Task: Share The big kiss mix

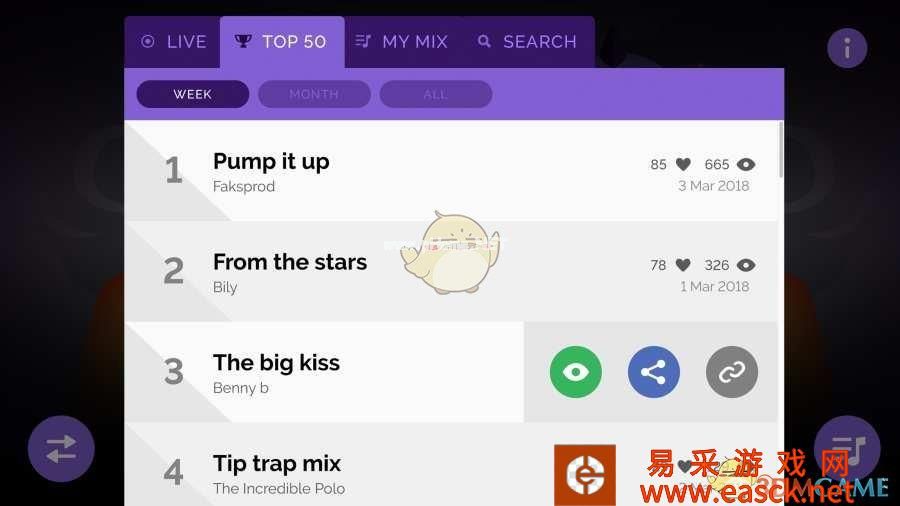Action: pos(653,372)
